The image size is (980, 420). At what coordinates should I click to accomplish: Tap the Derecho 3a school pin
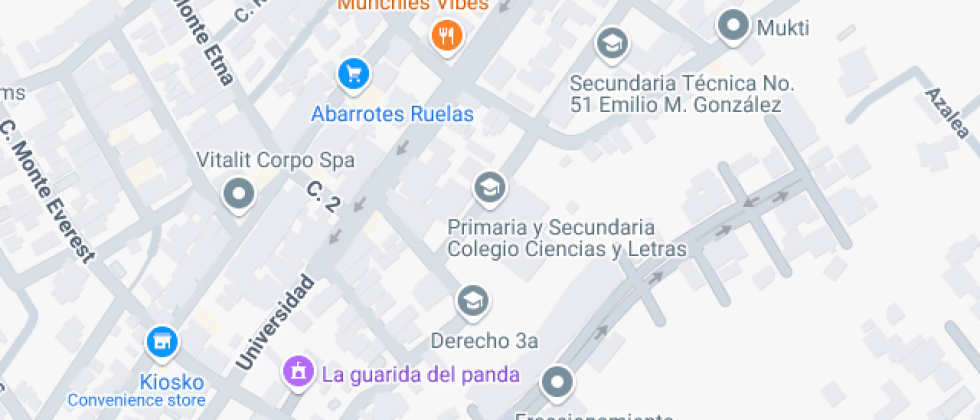(471, 299)
